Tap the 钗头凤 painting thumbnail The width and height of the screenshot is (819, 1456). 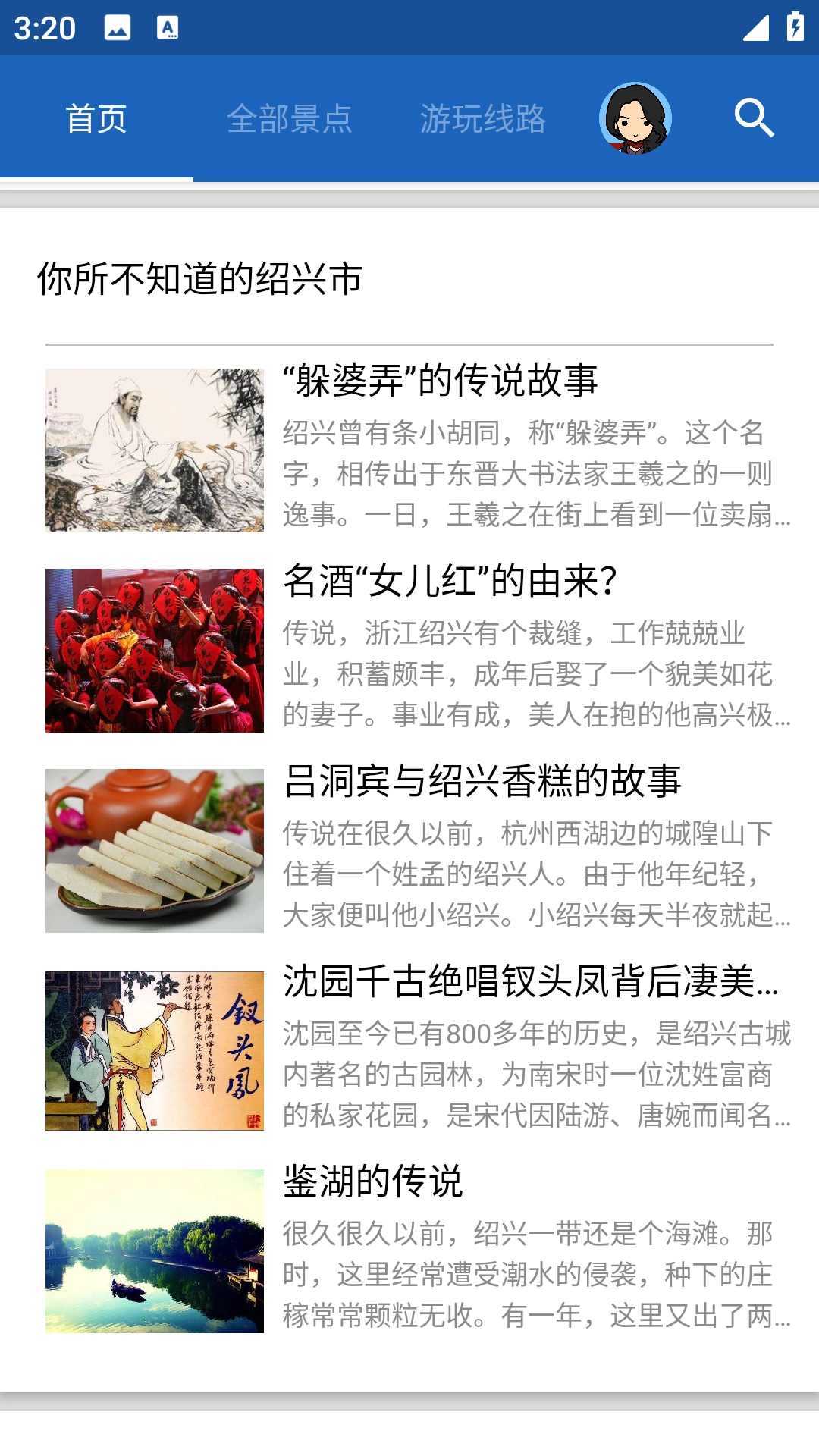pos(155,1051)
